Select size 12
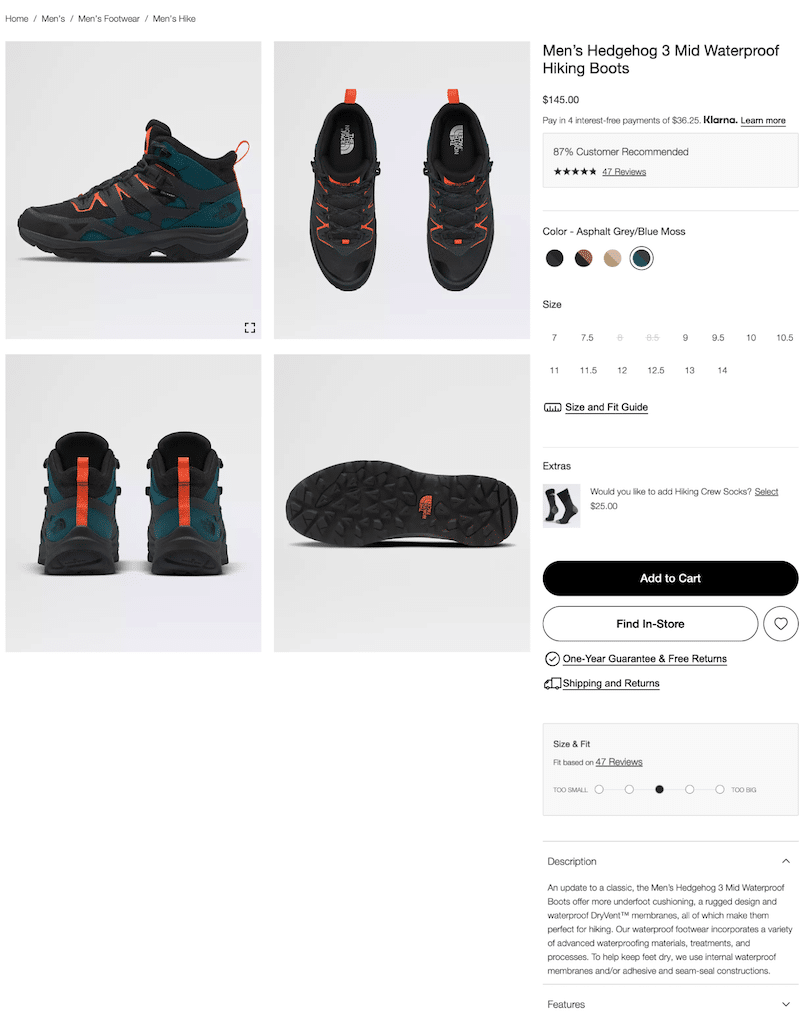Image resolution: width=800 pixels, height=1022 pixels. [621, 370]
